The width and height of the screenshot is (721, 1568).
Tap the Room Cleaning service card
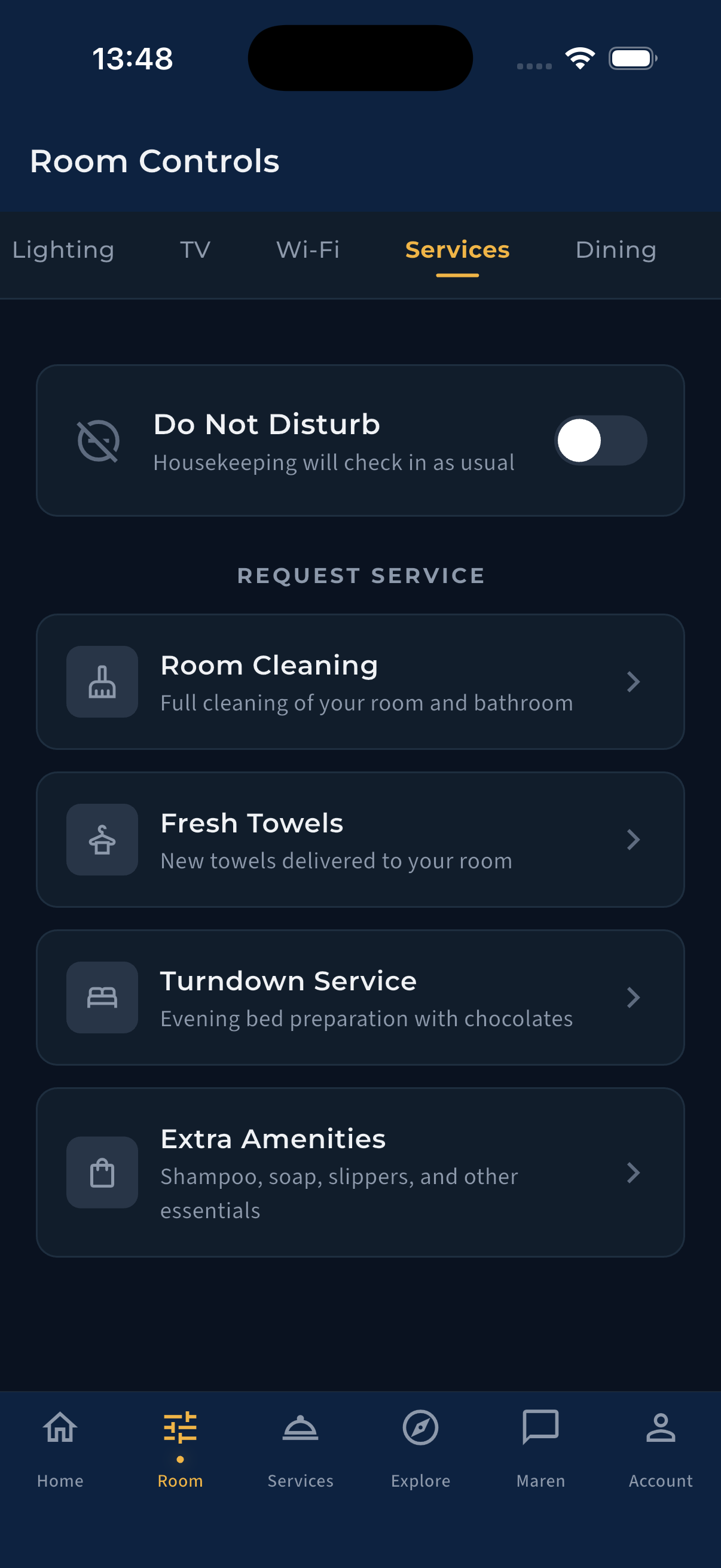click(360, 681)
